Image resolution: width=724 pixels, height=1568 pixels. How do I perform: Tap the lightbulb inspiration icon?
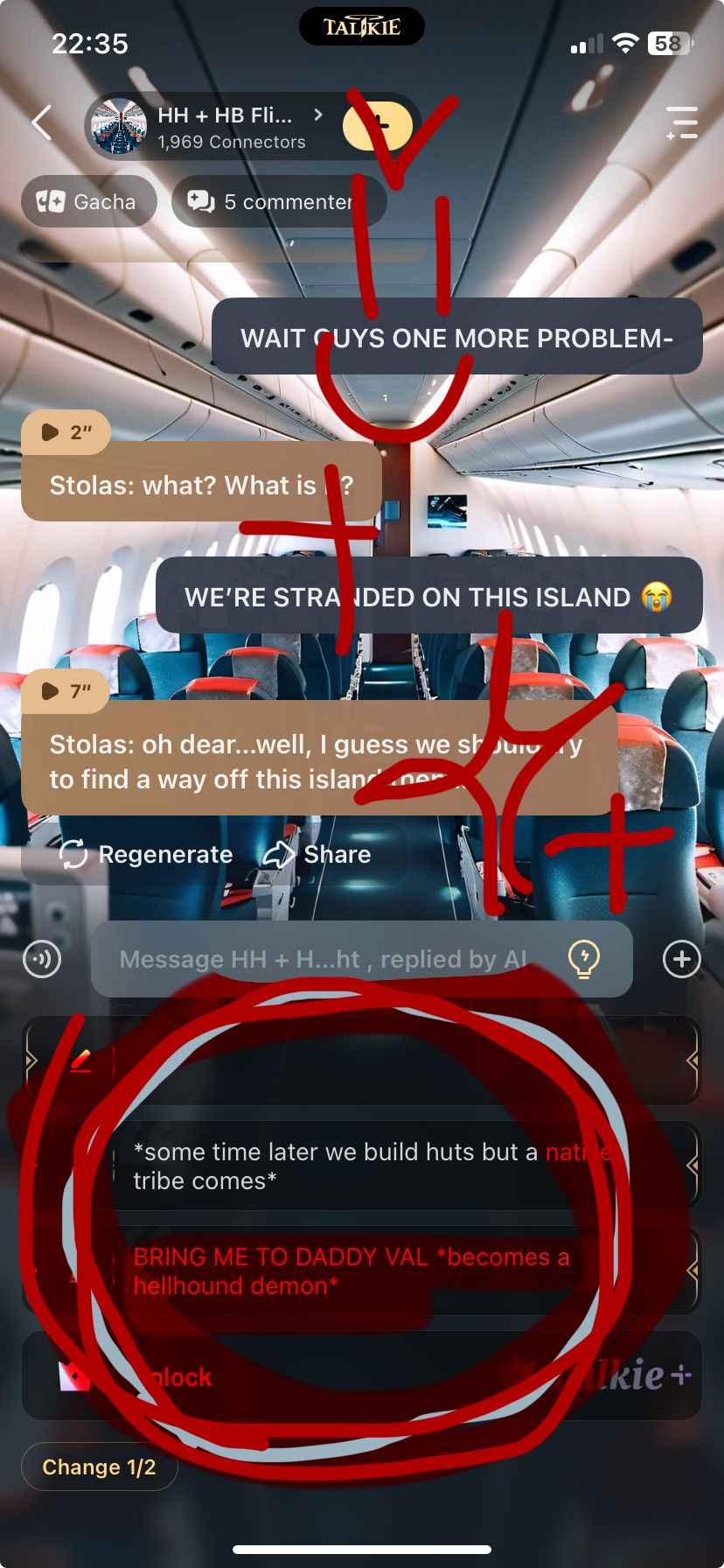[x=583, y=959]
